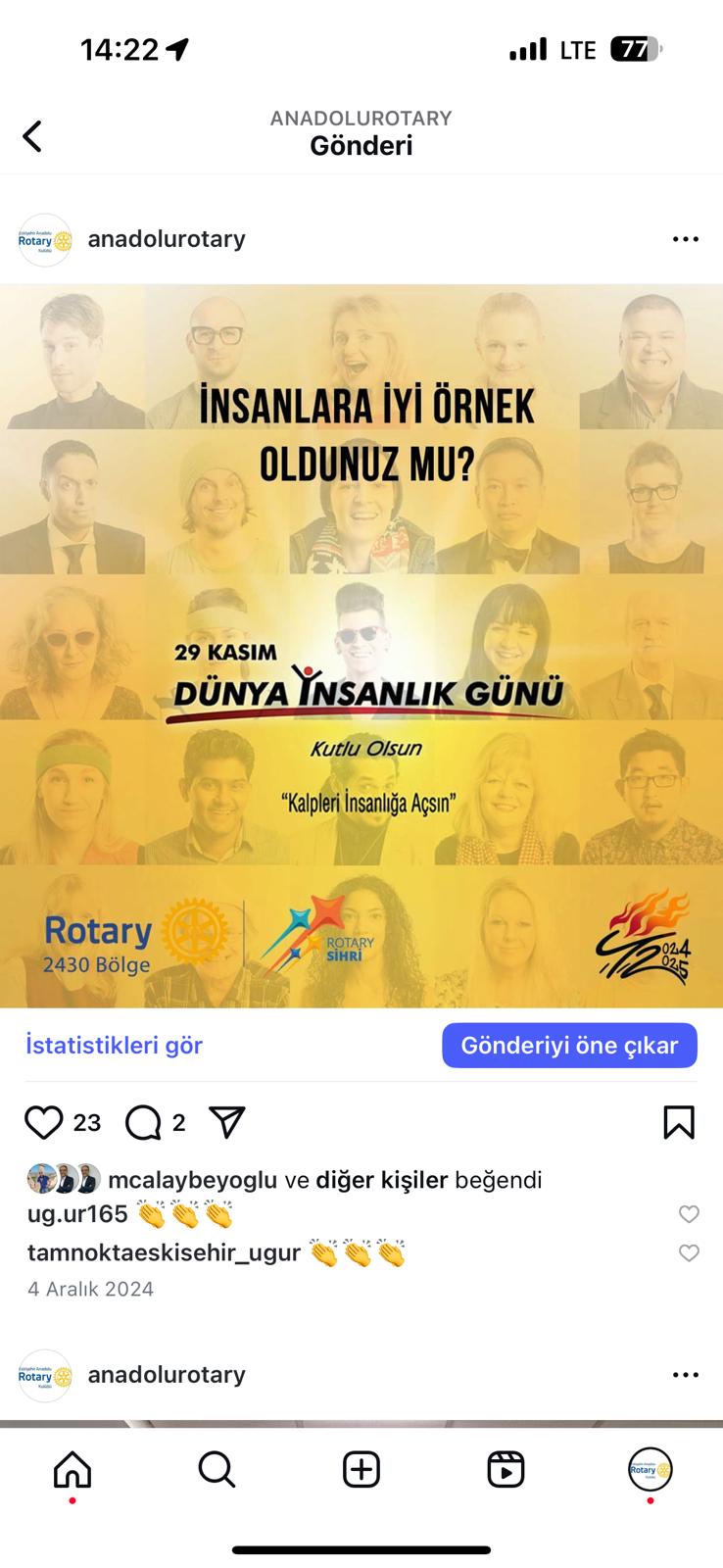
Task: Bookmark this post
Action: pyautogui.click(x=679, y=1122)
